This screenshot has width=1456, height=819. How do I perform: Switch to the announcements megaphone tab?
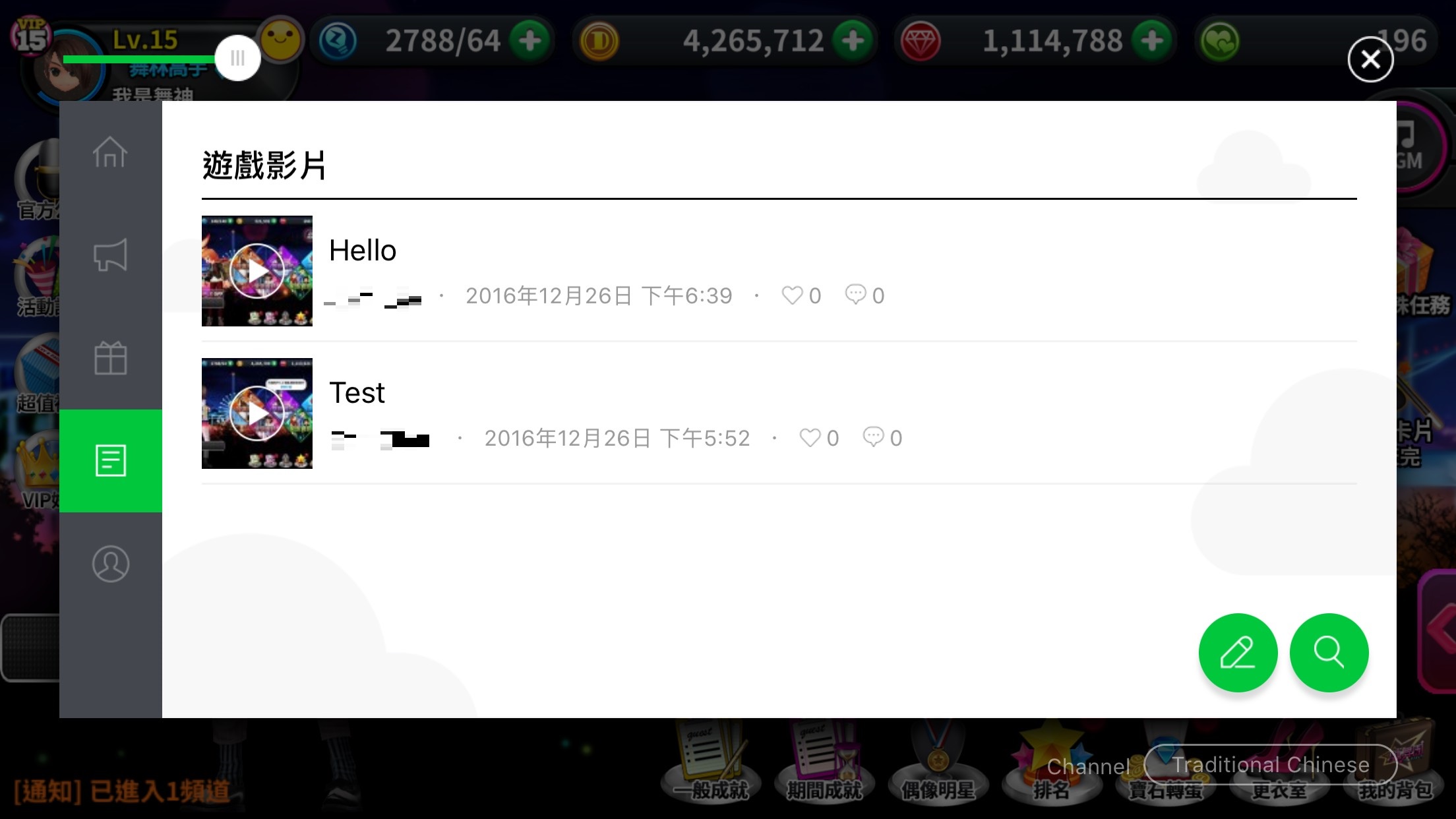pyautogui.click(x=110, y=255)
